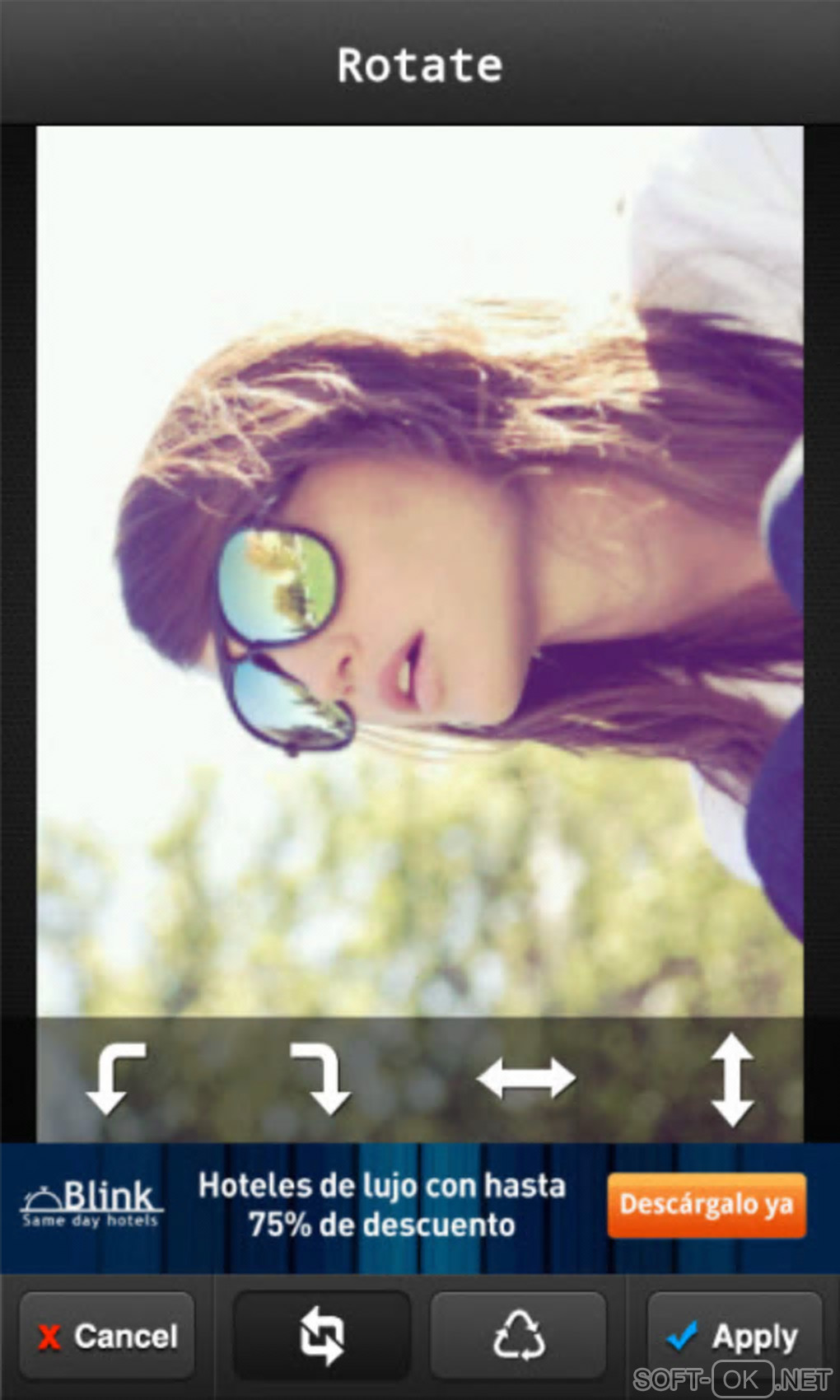Rotate the photo left

[x=115, y=1079]
